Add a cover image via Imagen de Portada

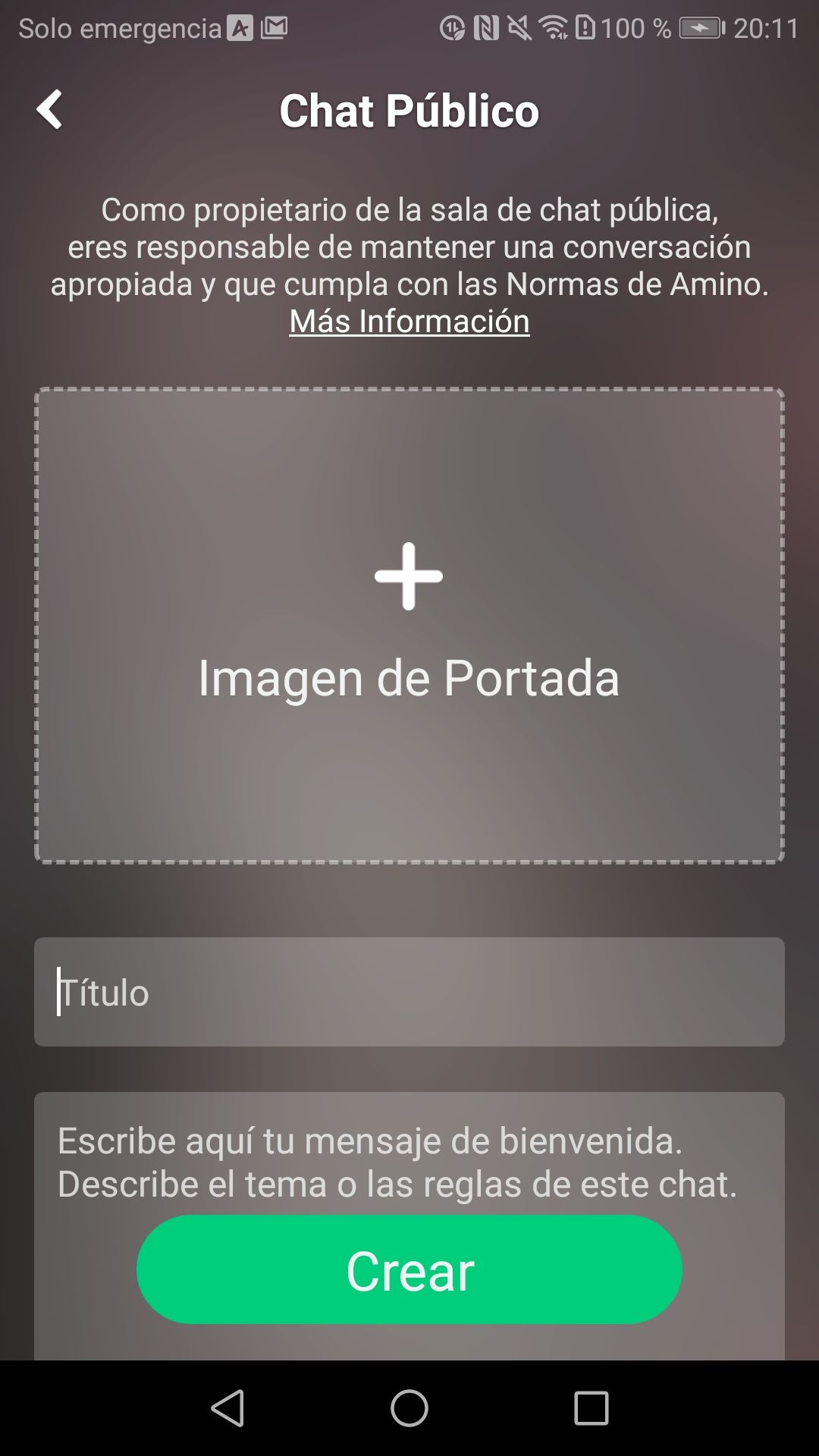tap(409, 626)
